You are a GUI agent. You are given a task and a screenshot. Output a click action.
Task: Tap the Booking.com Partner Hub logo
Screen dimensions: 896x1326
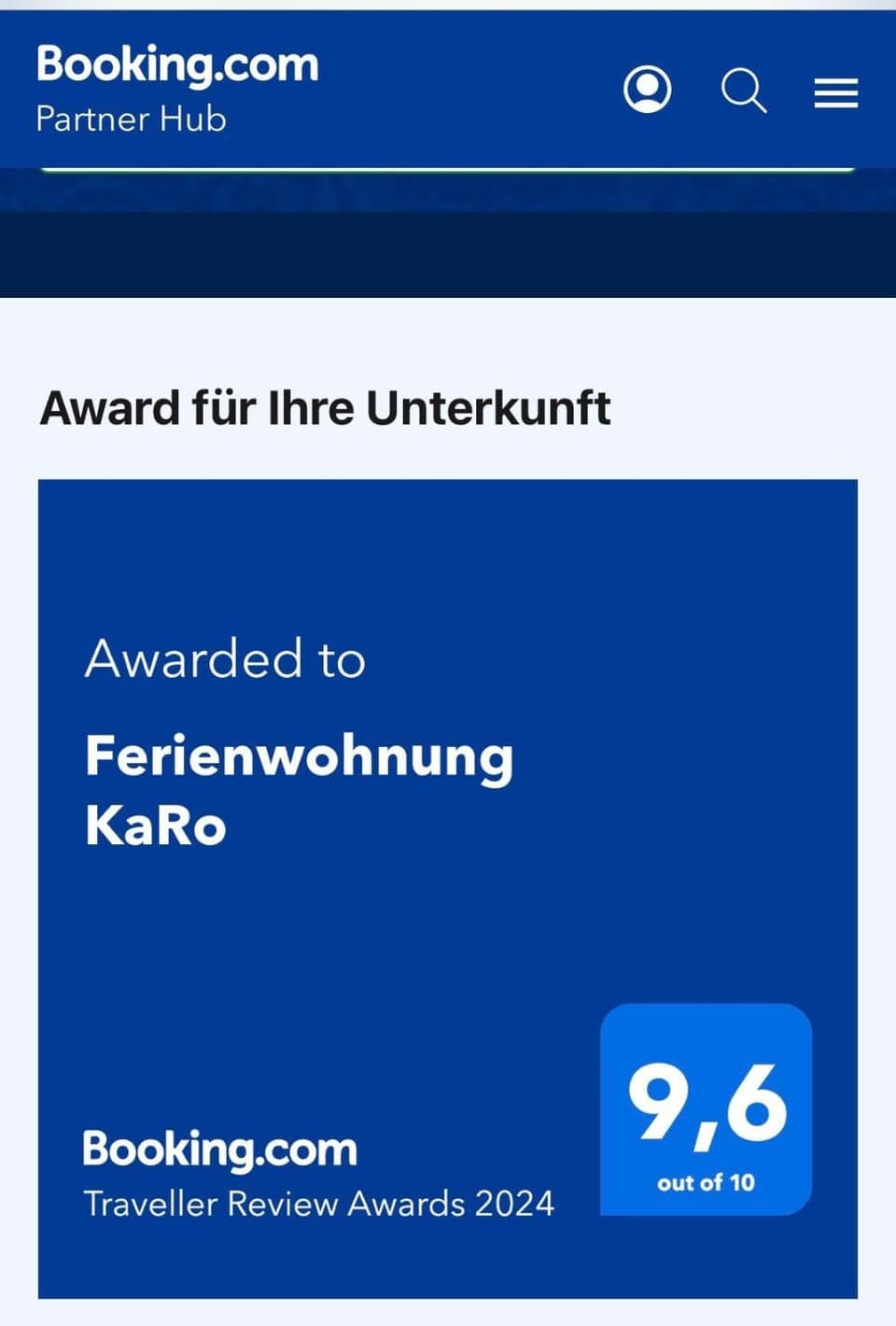pyautogui.click(x=177, y=90)
